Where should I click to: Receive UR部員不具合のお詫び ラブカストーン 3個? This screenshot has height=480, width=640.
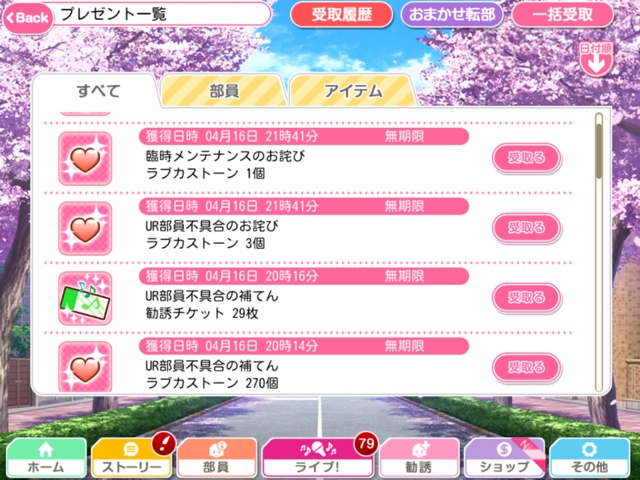526,228
